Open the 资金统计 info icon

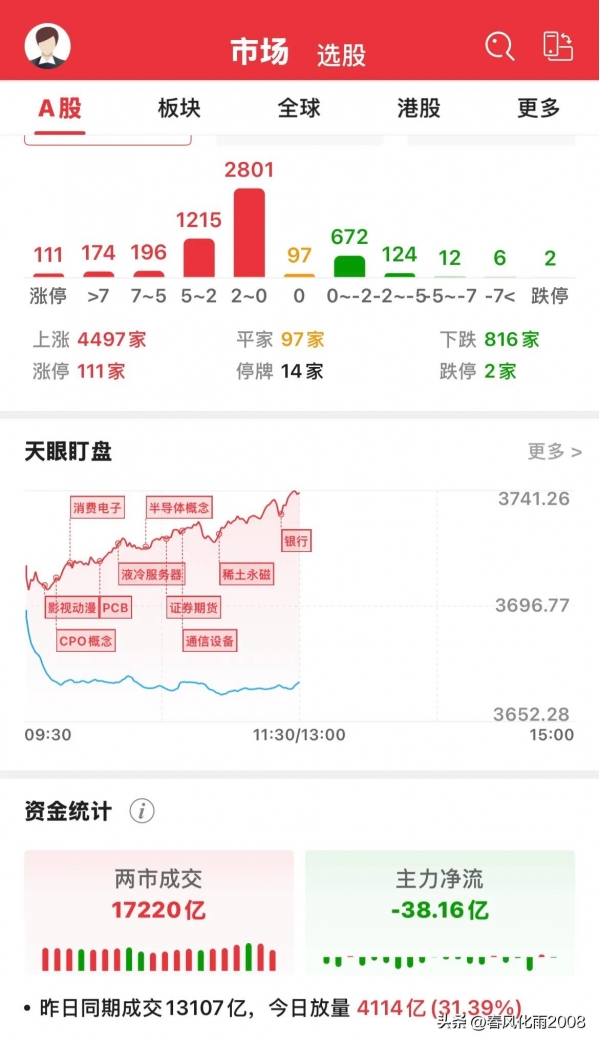[142, 811]
